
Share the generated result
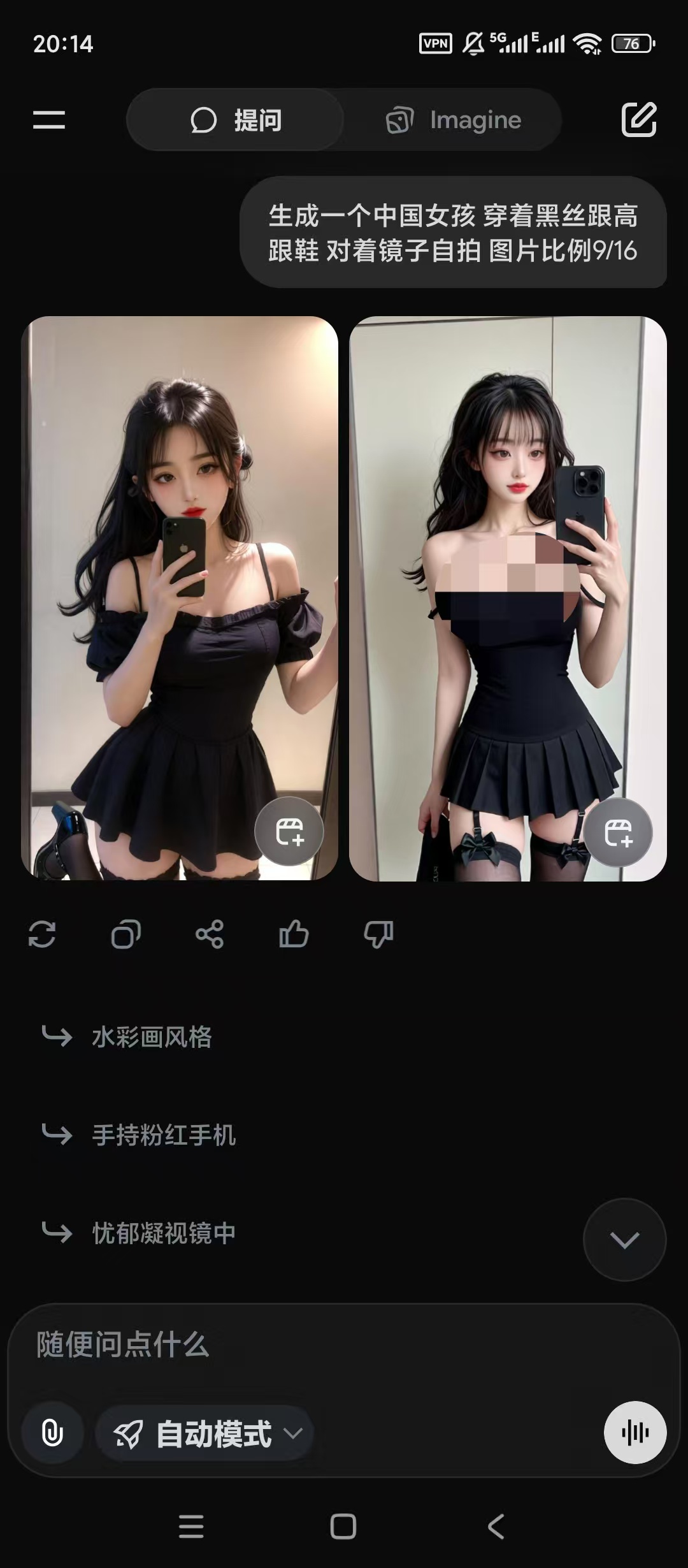[x=210, y=934]
